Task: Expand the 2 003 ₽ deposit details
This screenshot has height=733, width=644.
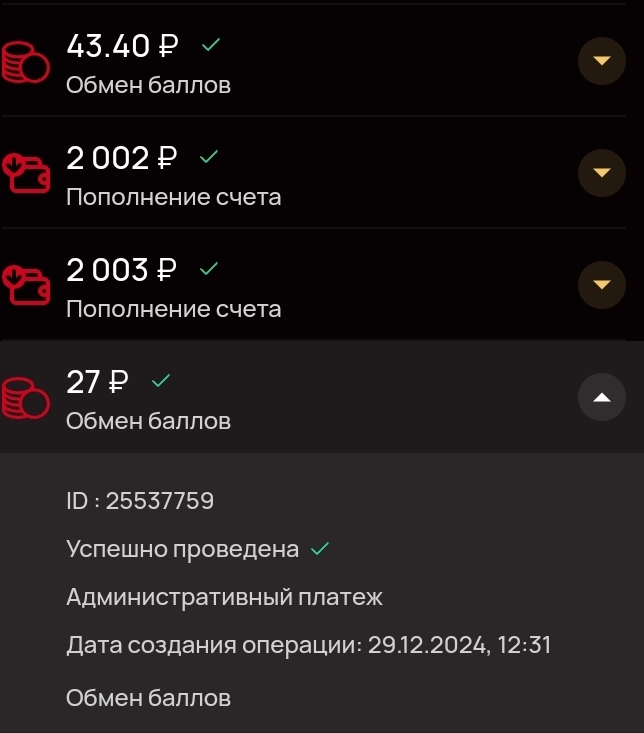Action: 601,285
